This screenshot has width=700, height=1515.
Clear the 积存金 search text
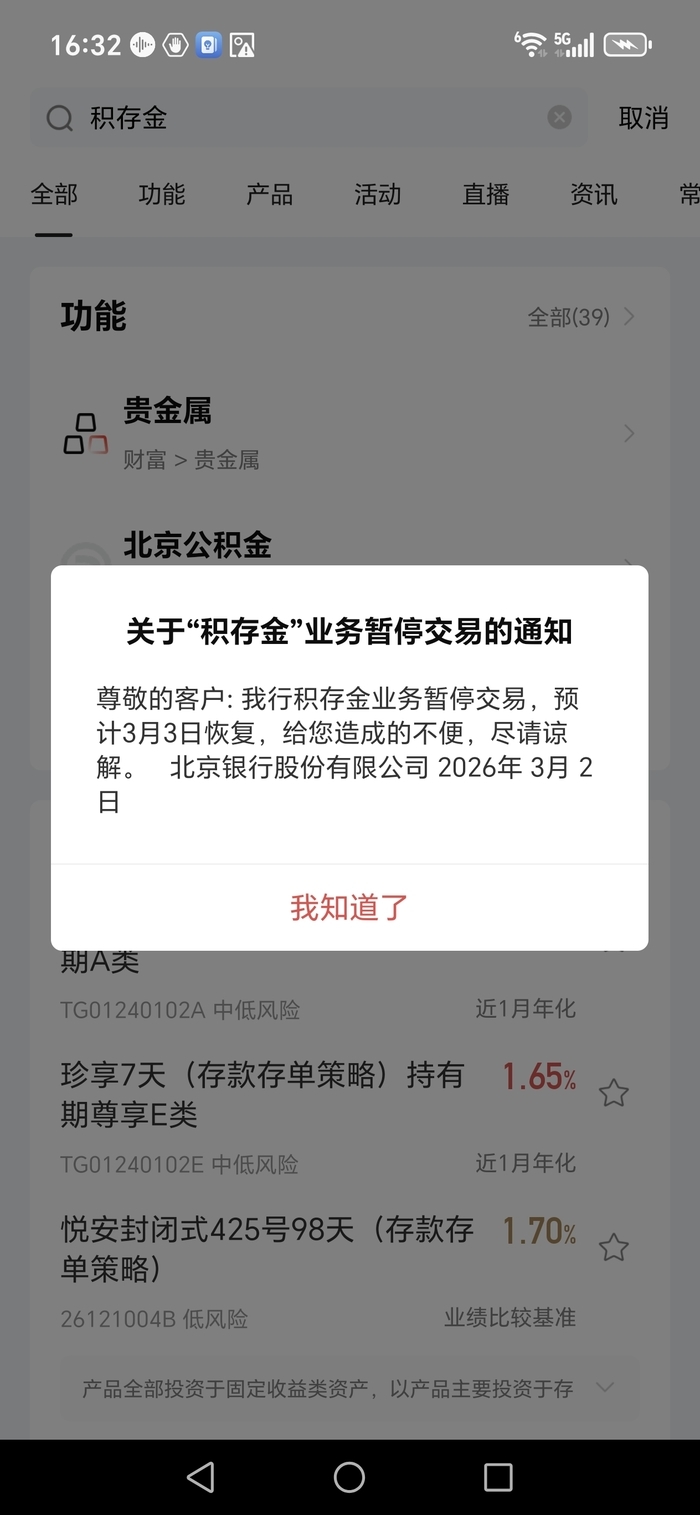[x=559, y=118]
